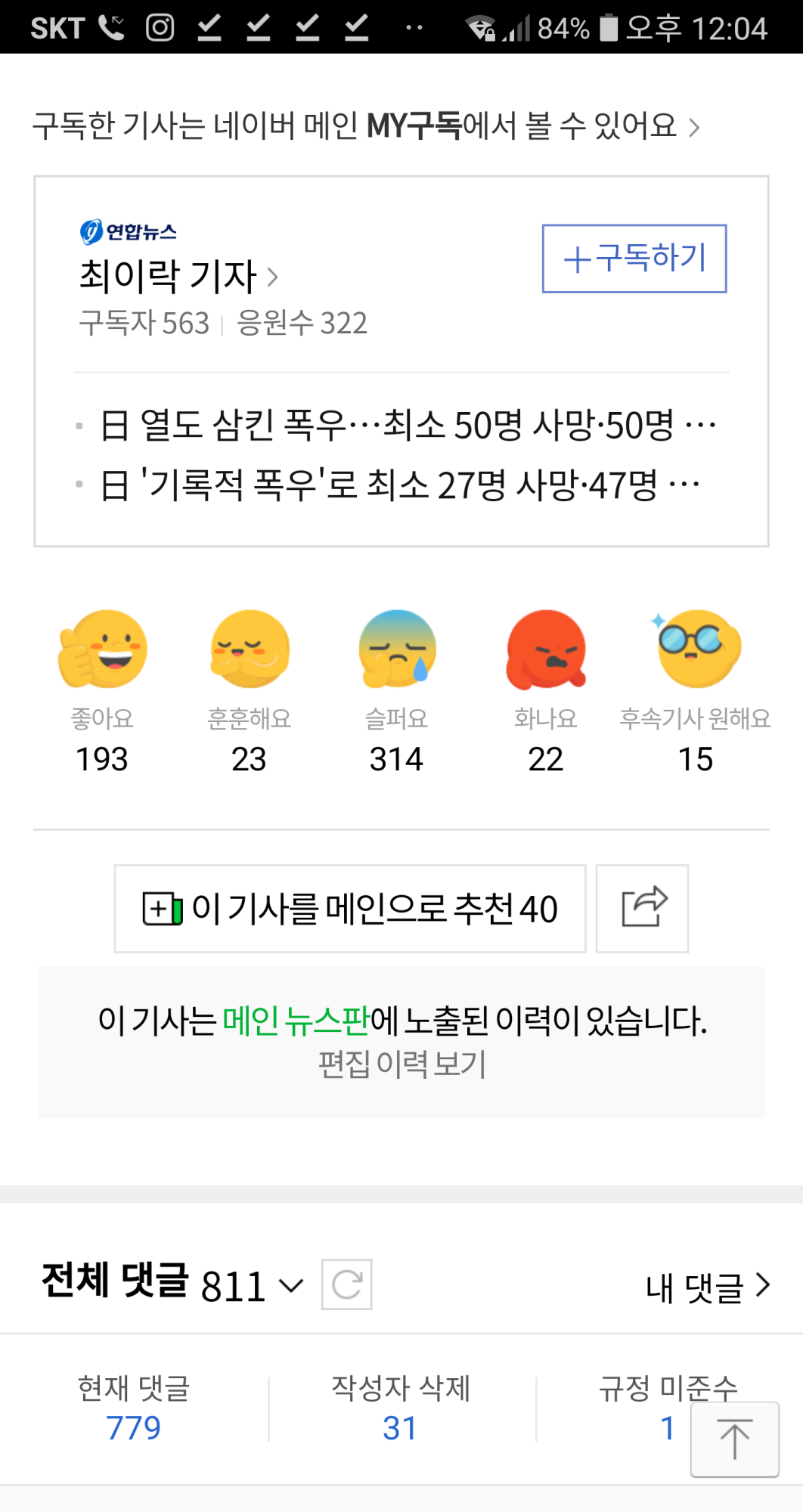Viewport: 803px width, 1512px height.
Task: React with 훈훈해요 emoji
Action: point(250,650)
